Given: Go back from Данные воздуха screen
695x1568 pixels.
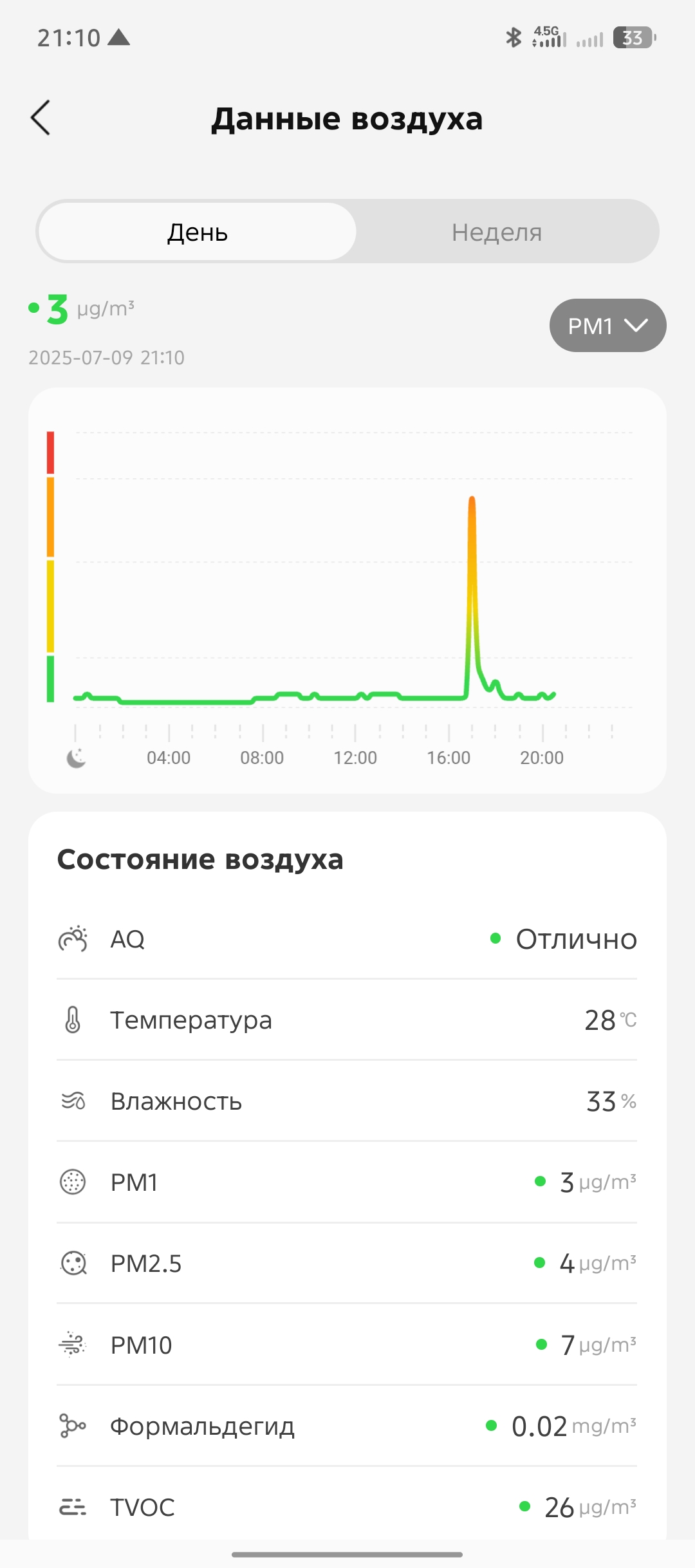Looking at the screenshot, I should pyautogui.click(x=41, y=118).
